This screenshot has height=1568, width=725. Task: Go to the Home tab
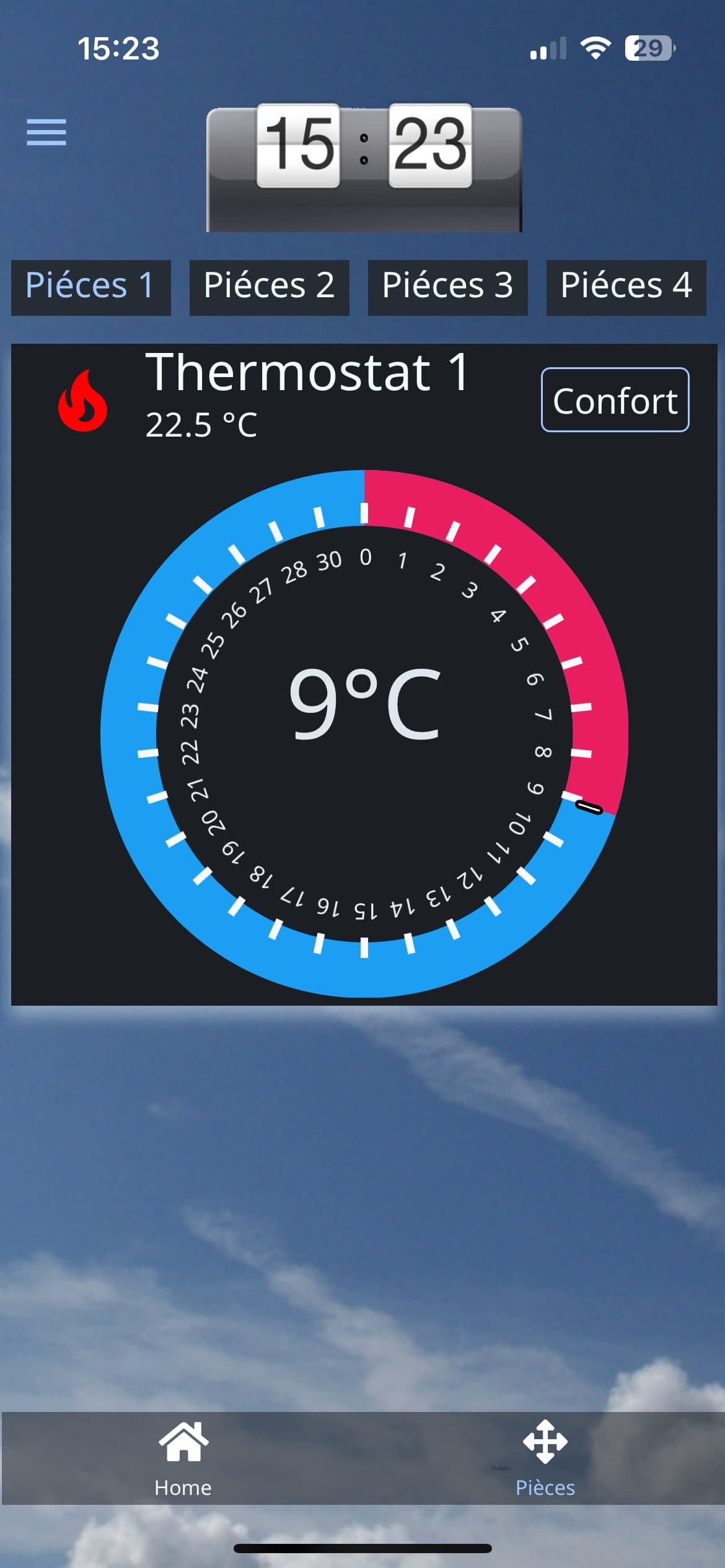click(x=183, y=1458)
